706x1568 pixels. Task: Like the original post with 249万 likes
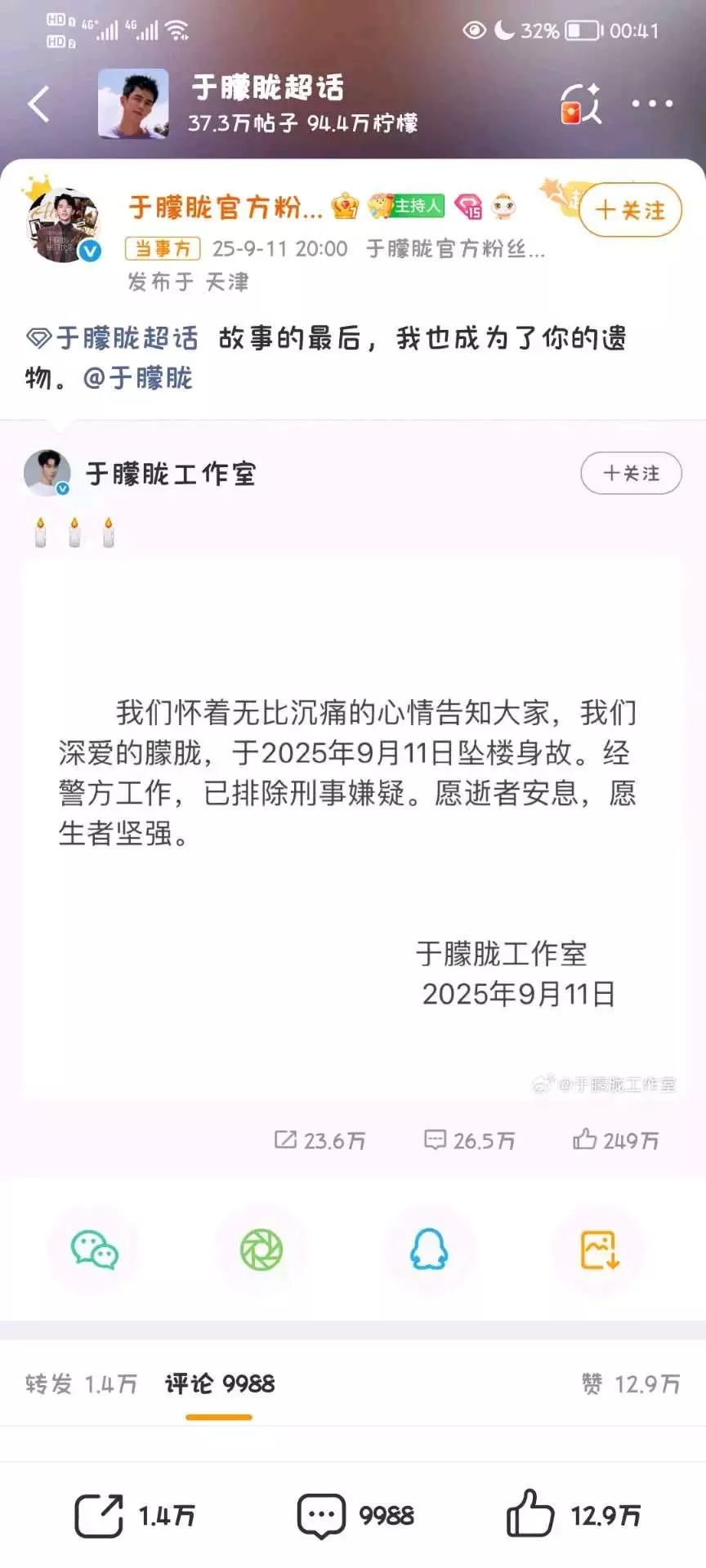615,1140
